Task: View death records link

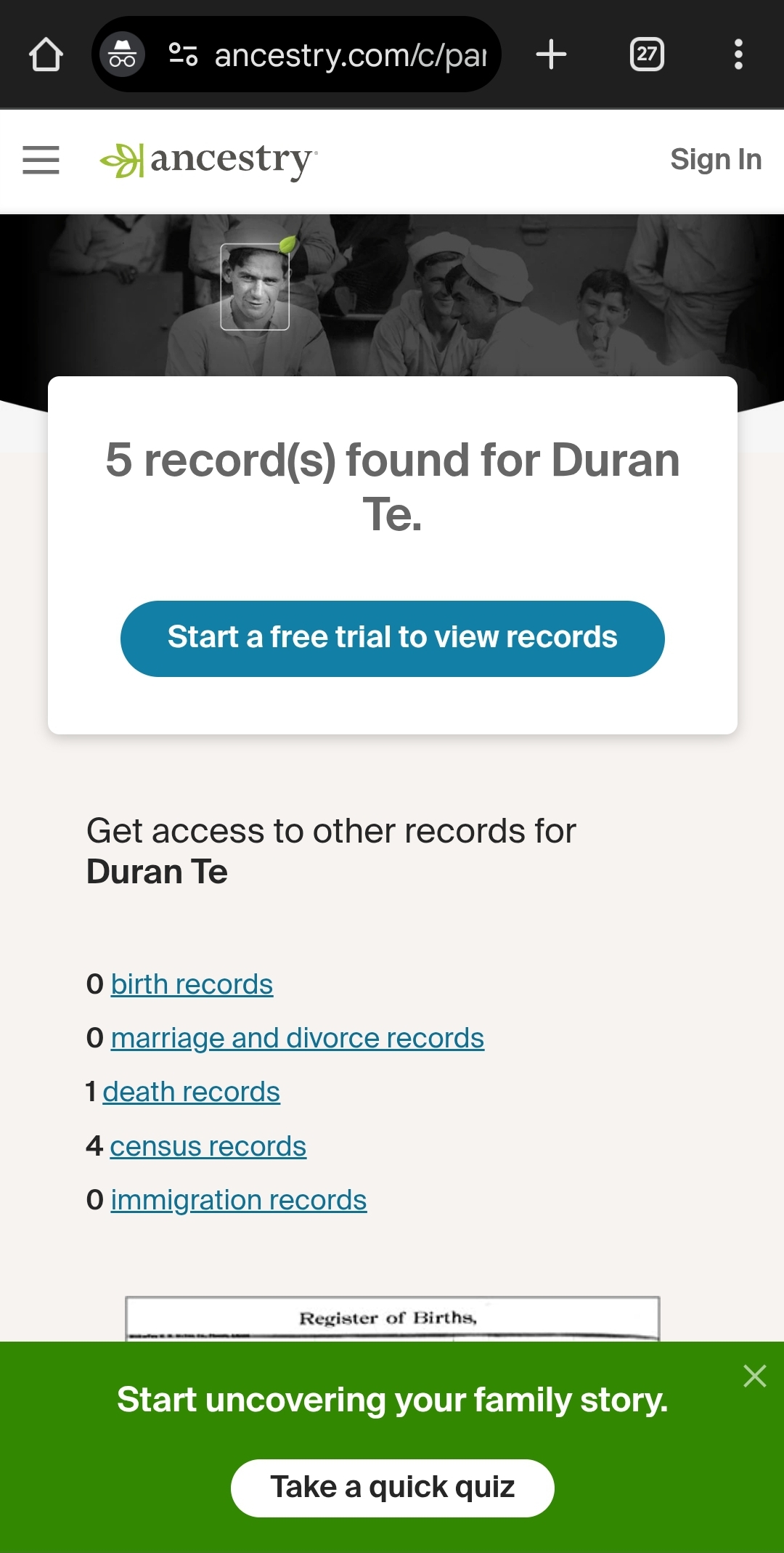Action: (191, 1092)
